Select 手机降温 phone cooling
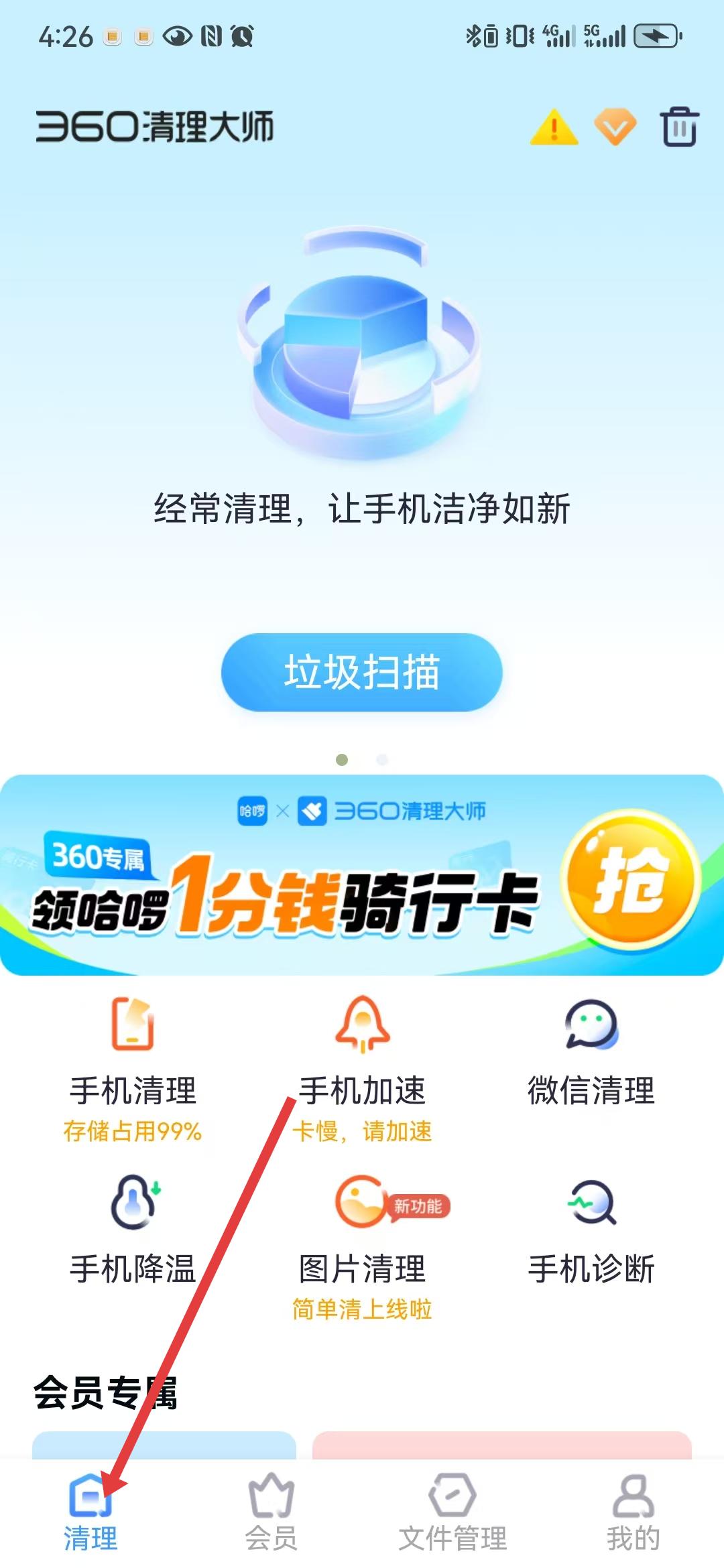This screenshot has width=724, height=1568. [x=133, y=1230]
